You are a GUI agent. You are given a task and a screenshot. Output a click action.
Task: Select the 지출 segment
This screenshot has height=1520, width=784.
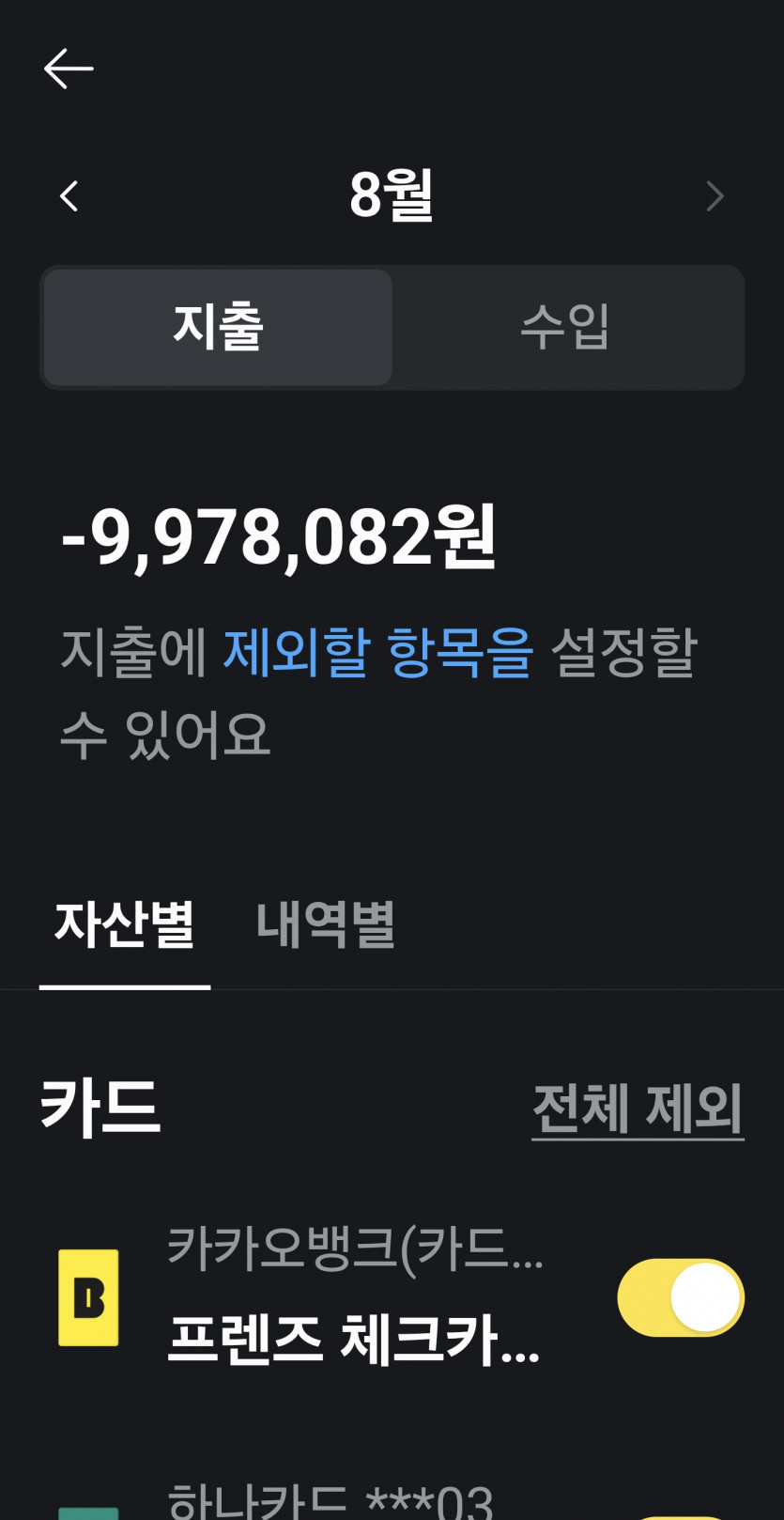[218, 327]
